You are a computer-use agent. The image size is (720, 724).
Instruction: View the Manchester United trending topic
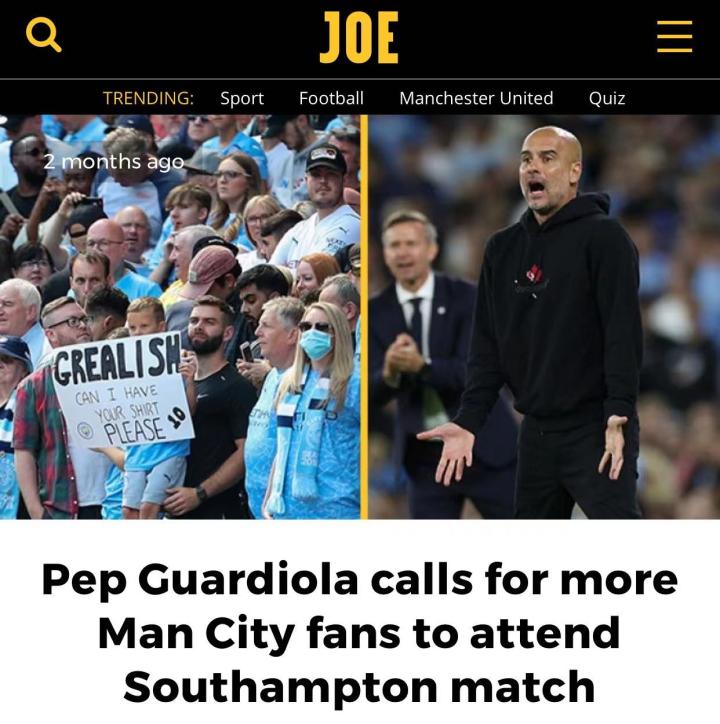click(x=476, y=98)
